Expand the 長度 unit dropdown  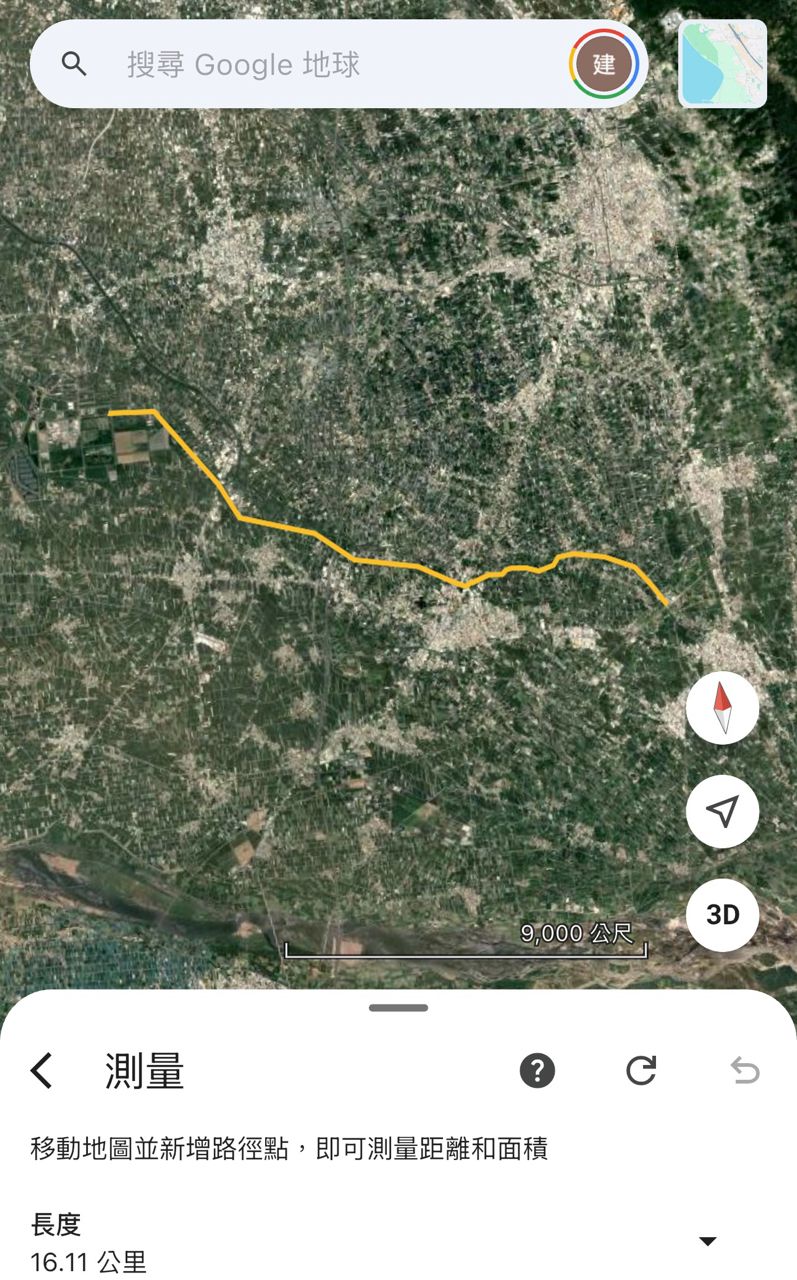tap(707, 1241)
